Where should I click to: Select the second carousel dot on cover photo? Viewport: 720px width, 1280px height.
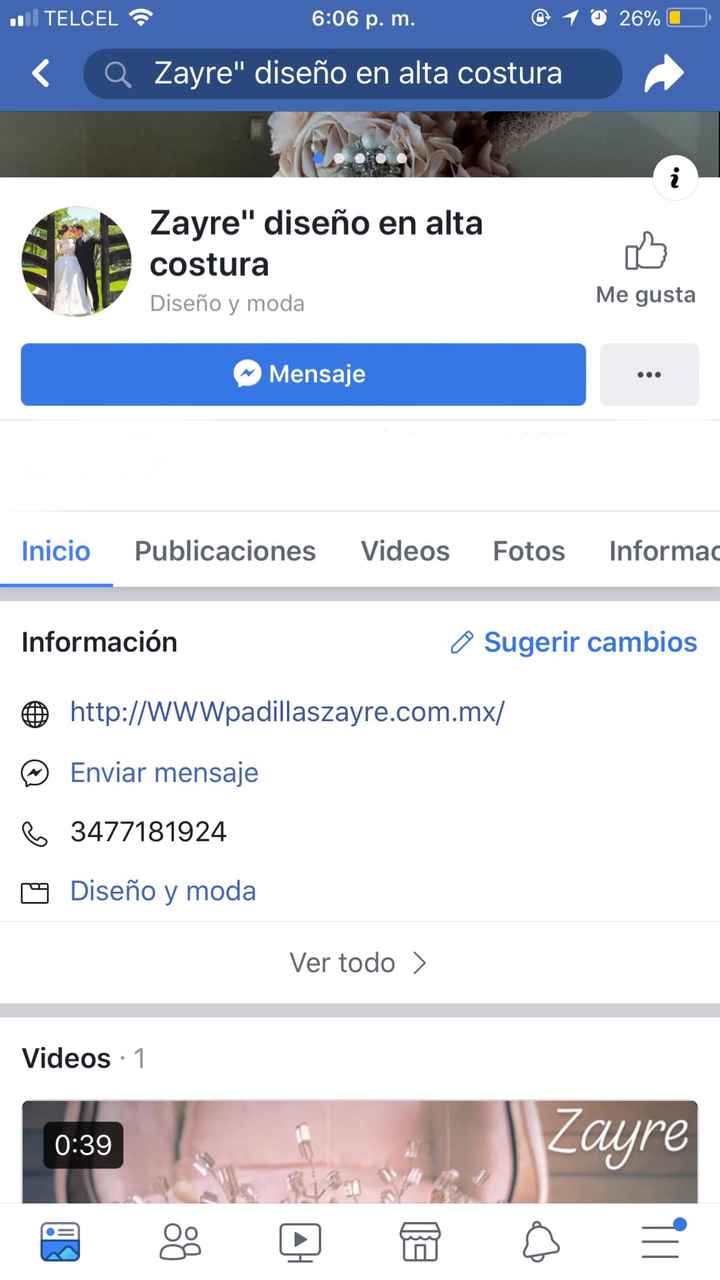(x=339, y=158)
